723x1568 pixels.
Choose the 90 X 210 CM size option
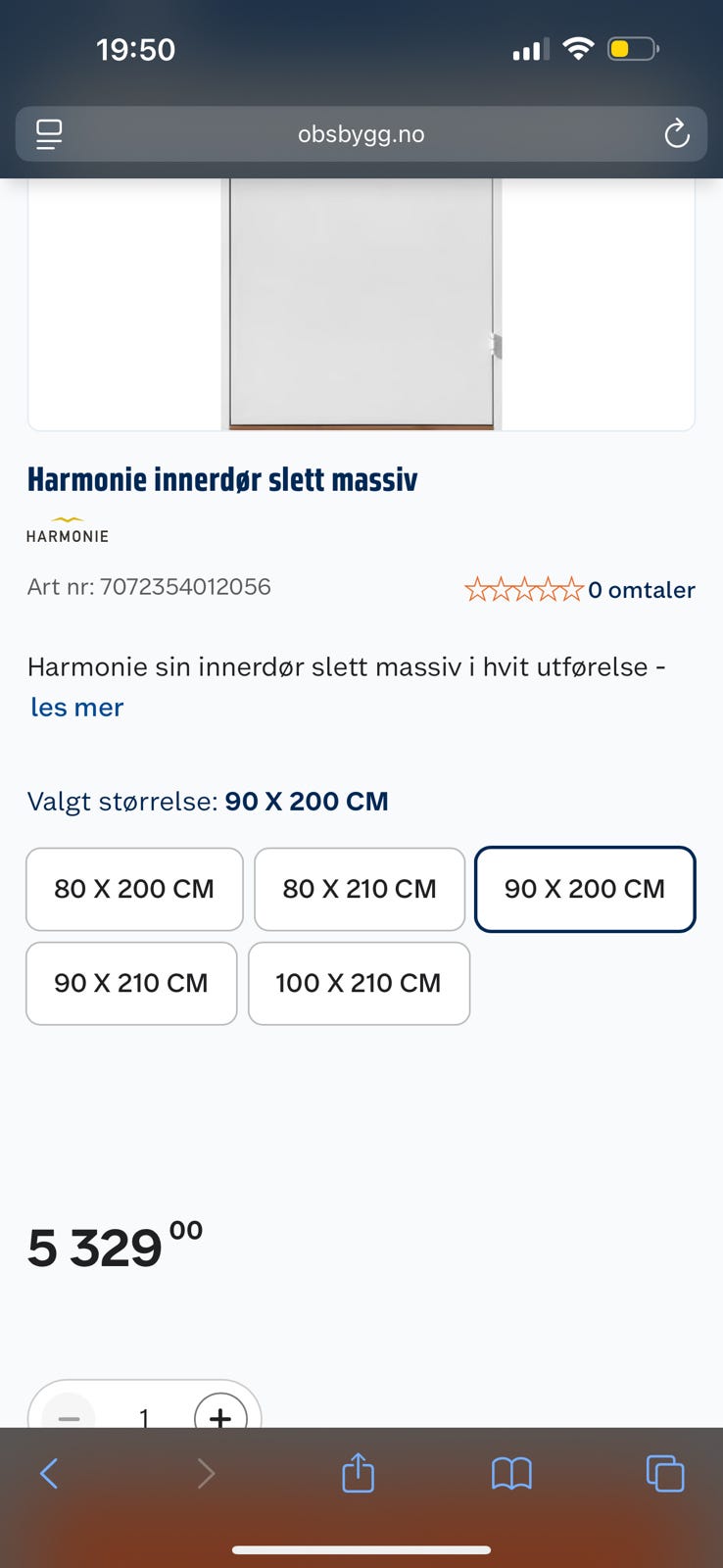[130, 983]
